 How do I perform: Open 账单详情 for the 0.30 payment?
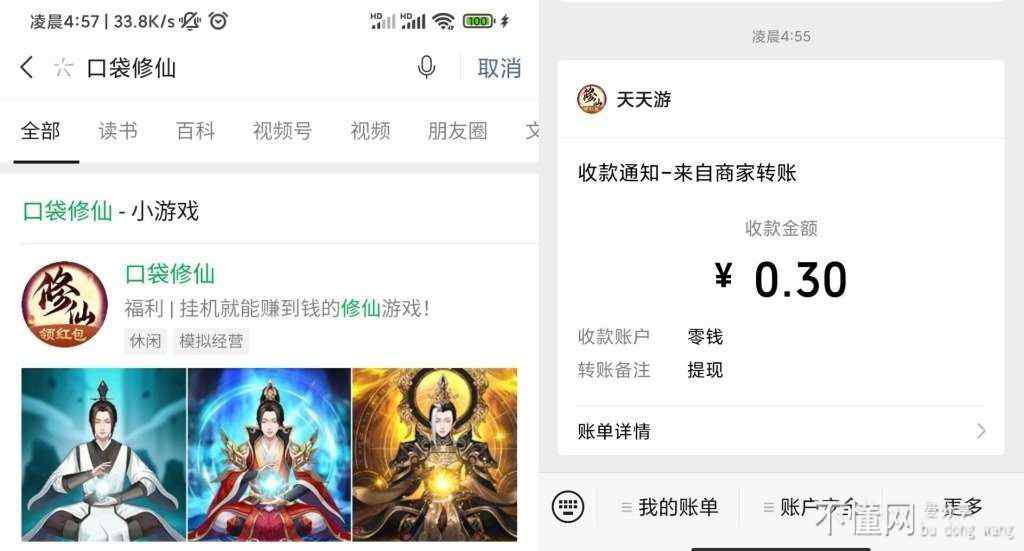tap(780, 431)
